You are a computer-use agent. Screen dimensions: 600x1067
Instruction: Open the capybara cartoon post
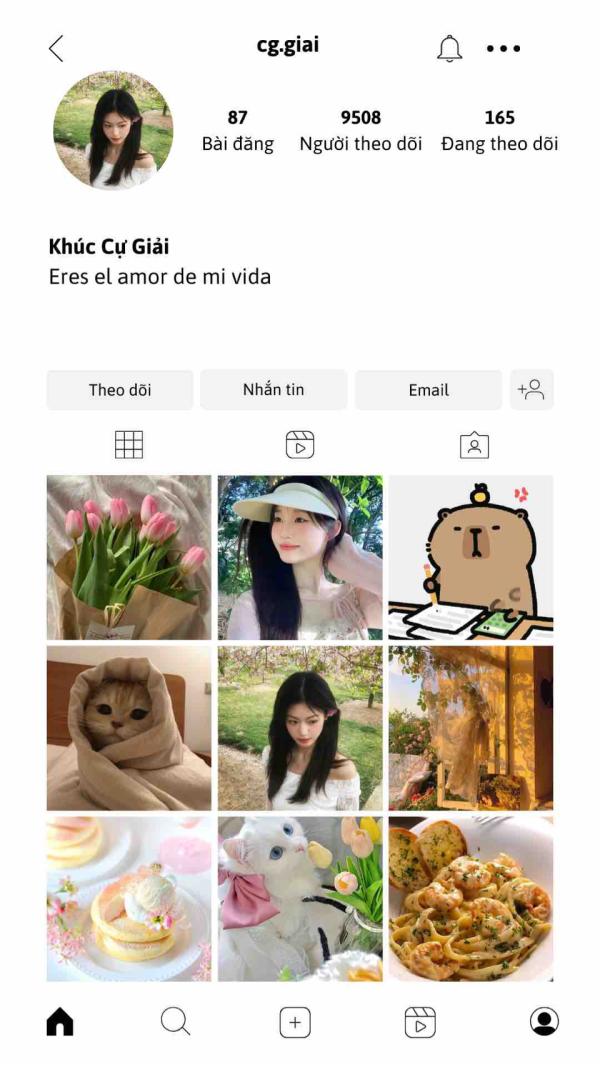[x=471, y=557]
